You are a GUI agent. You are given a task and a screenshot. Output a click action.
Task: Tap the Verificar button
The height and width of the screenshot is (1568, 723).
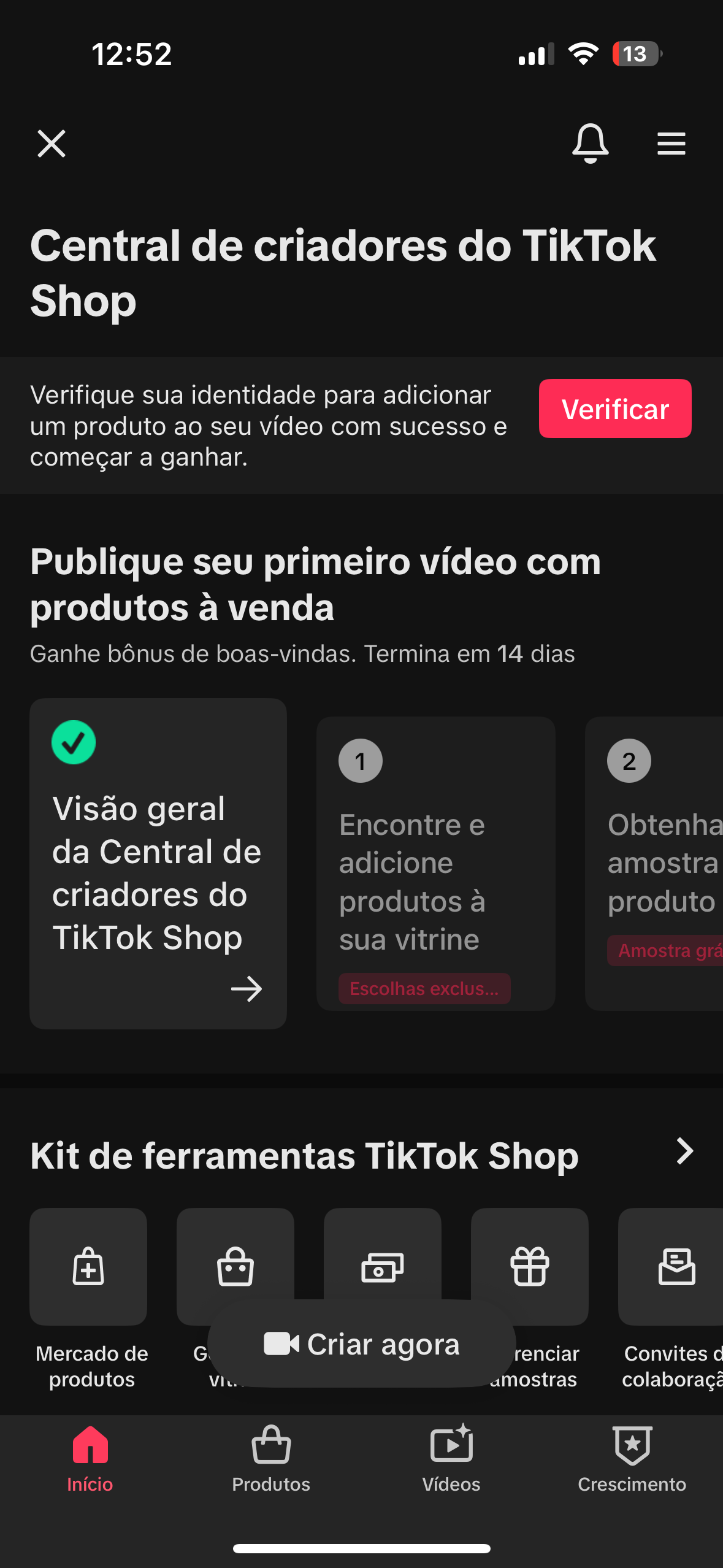pyautogui.click(x=614, y=409)
